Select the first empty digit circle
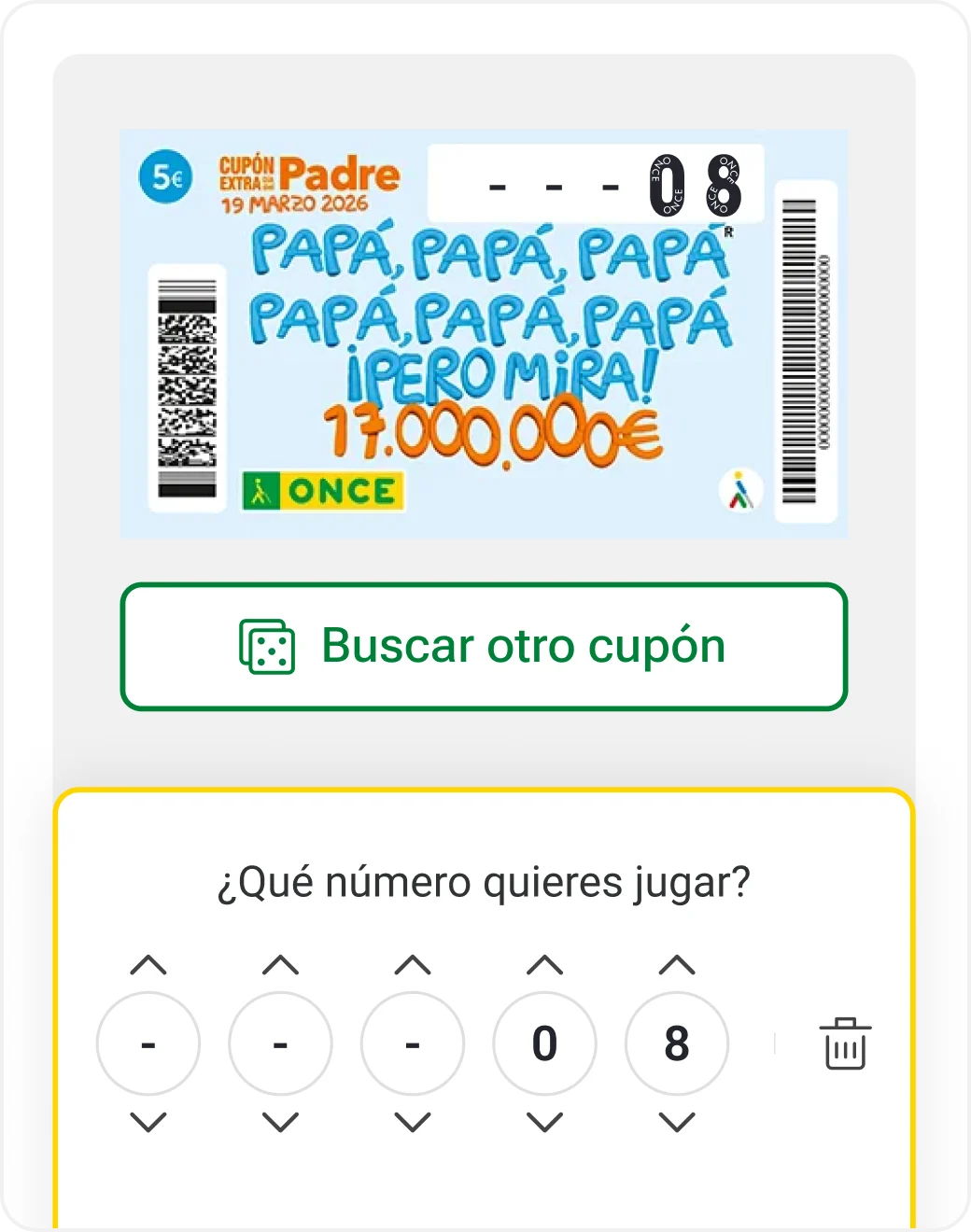971x1232 pixels. (148, 1043)
